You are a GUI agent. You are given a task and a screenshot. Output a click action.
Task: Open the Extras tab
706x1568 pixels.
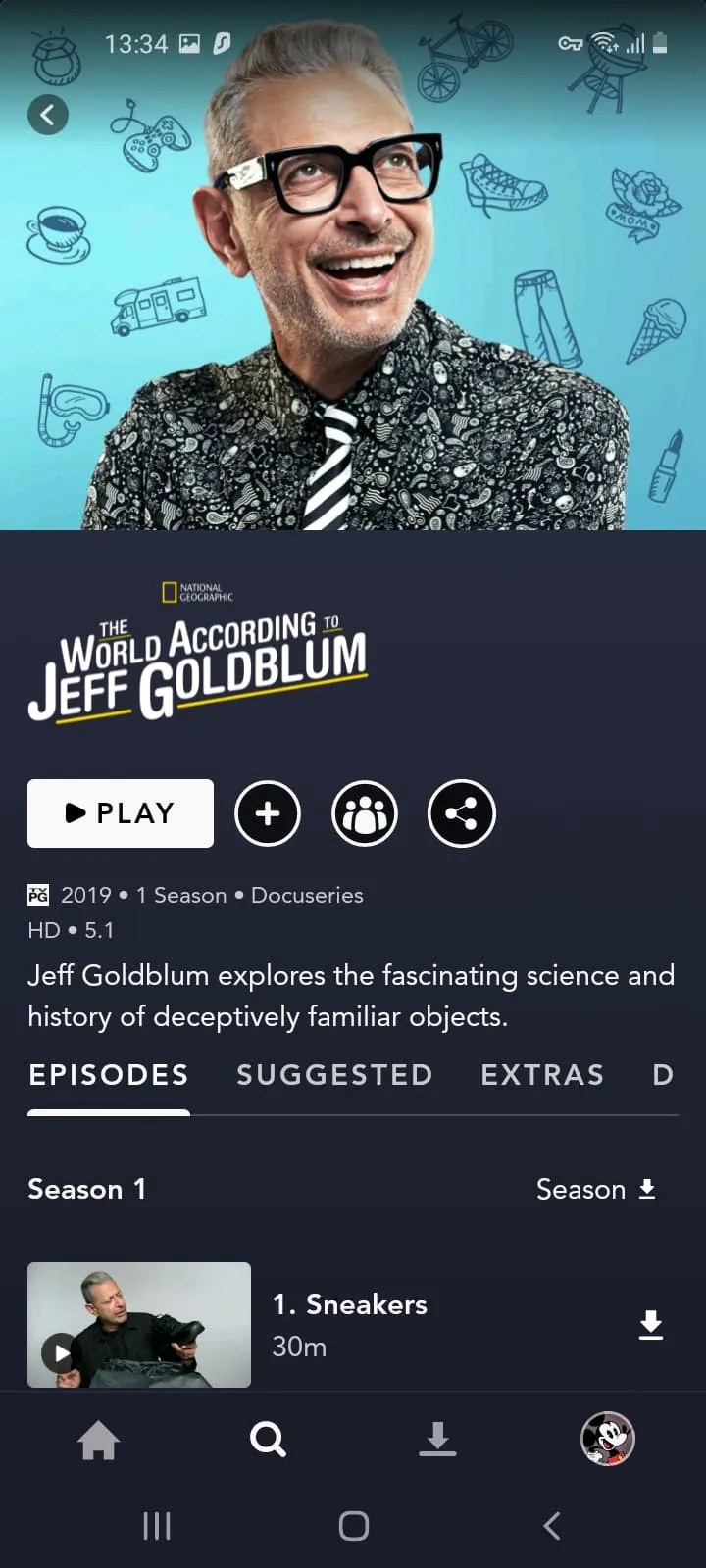click(542, 1075)
